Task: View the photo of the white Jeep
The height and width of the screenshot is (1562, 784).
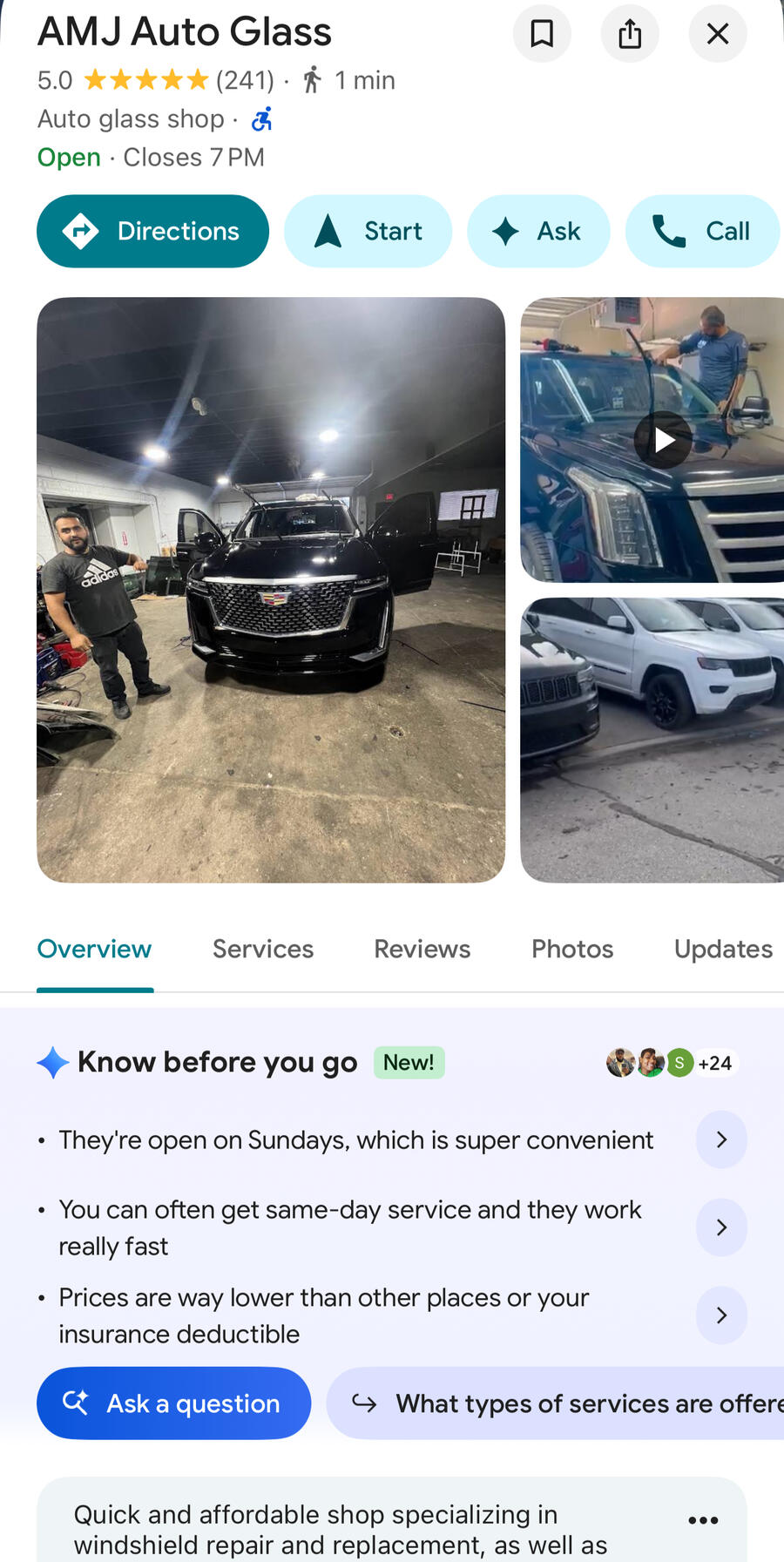Action: (x=652, y=740)
